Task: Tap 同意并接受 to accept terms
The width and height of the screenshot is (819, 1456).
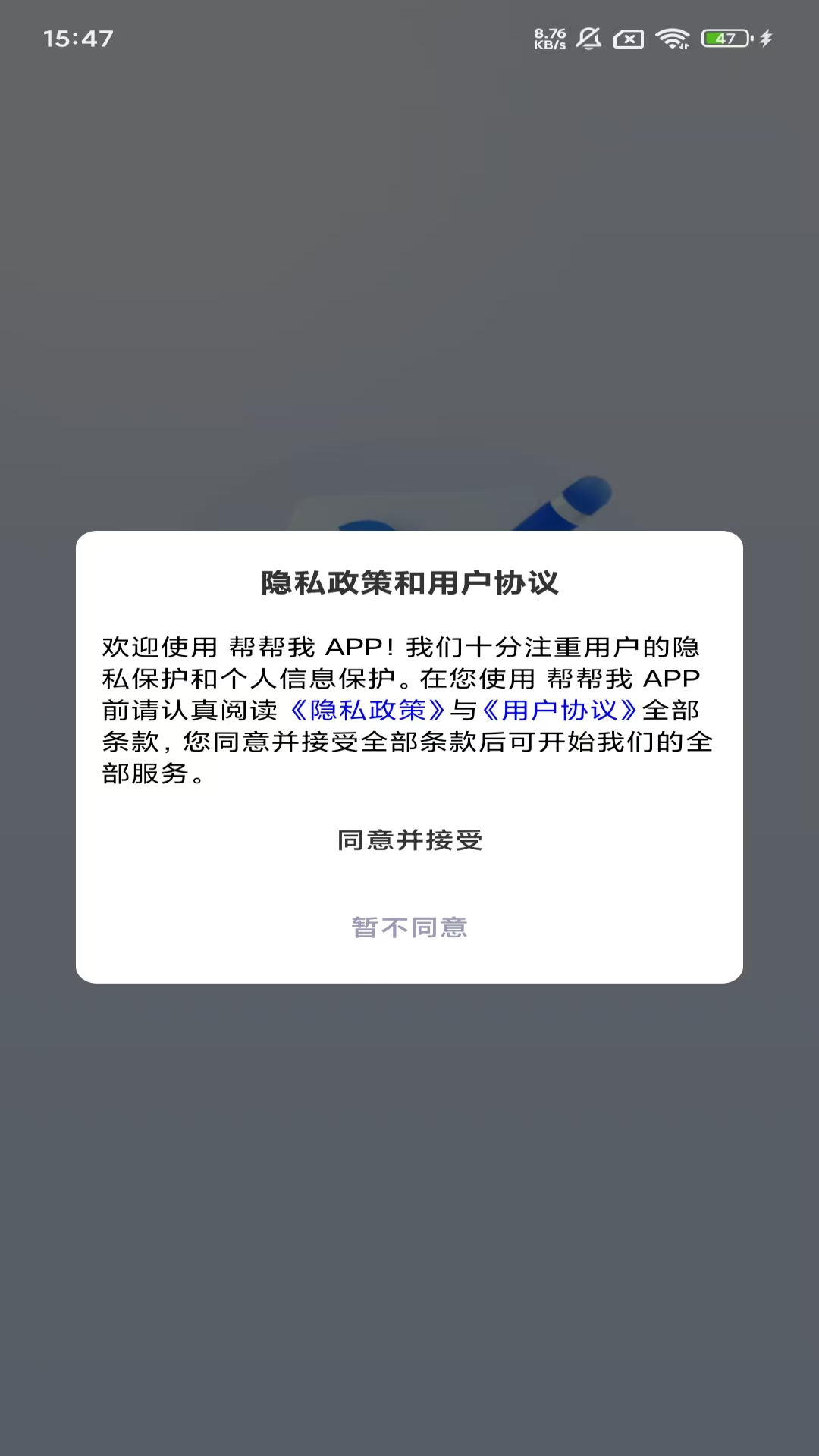Action: [409, 840]
